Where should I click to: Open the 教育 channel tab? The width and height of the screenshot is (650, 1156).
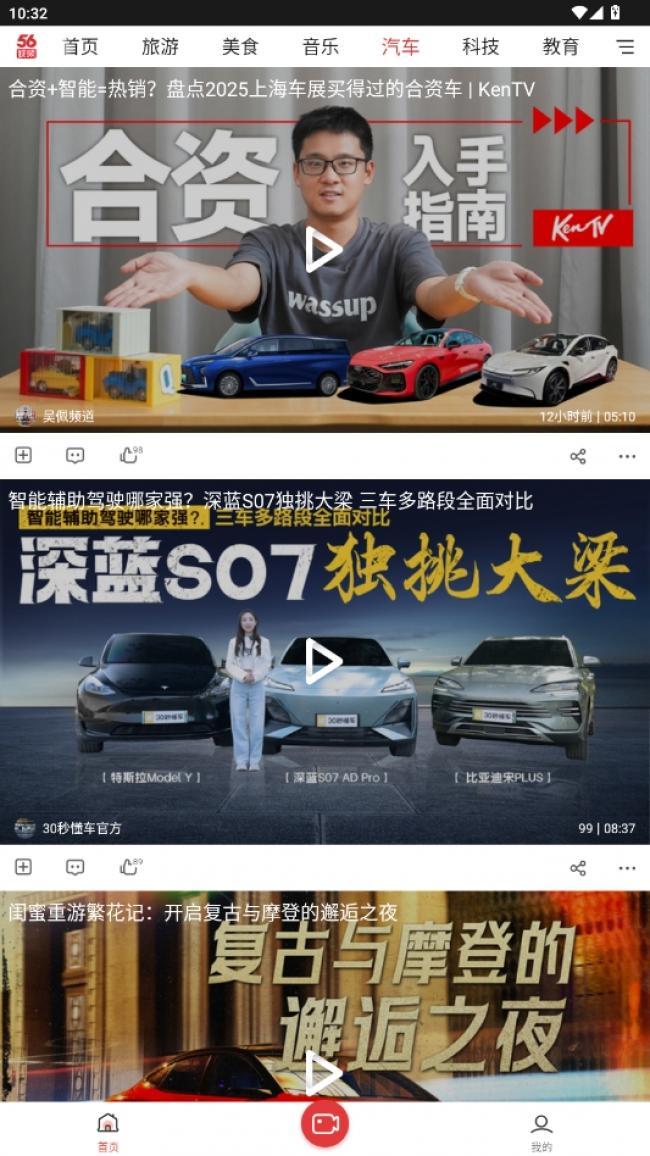pos(560,47)
